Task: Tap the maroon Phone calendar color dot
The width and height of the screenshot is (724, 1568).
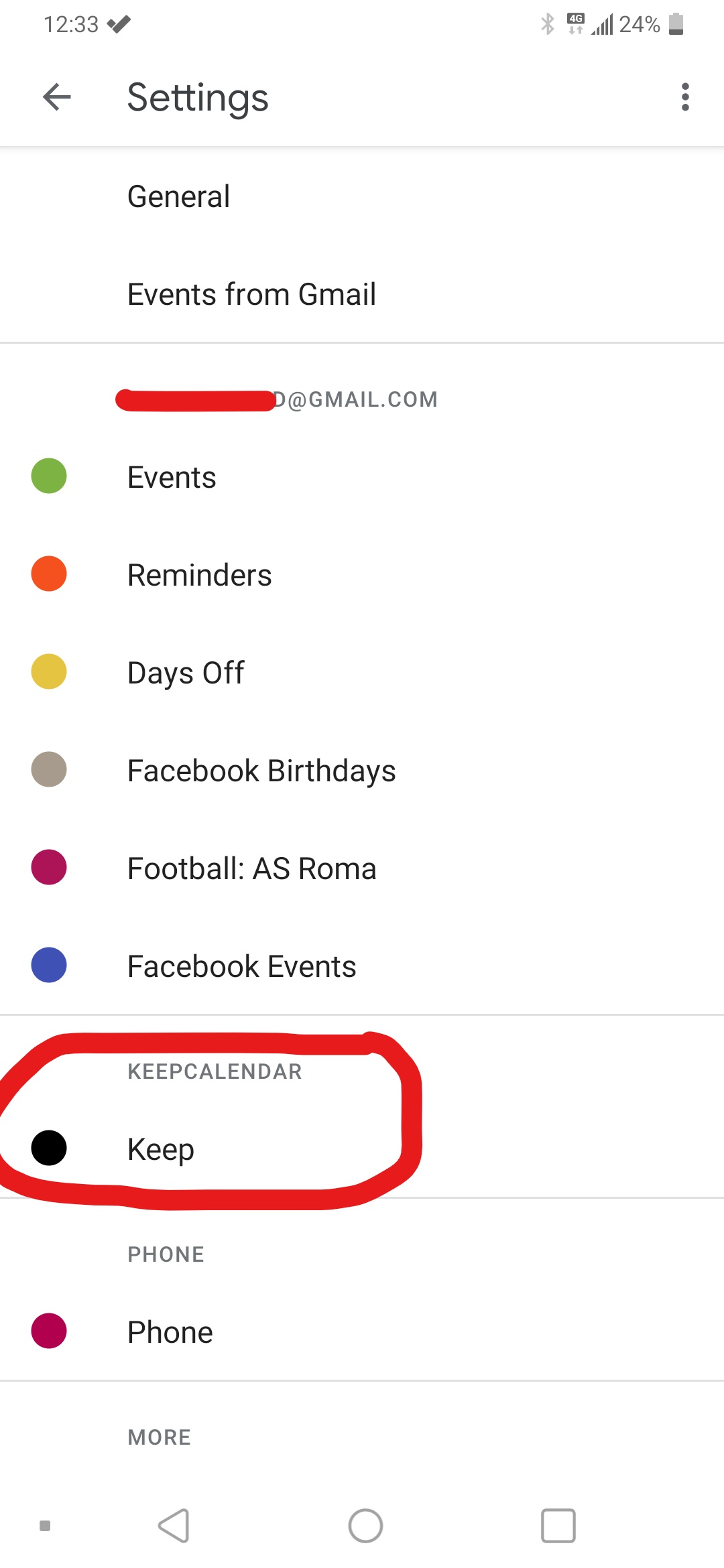Action: click(48, 1331)
